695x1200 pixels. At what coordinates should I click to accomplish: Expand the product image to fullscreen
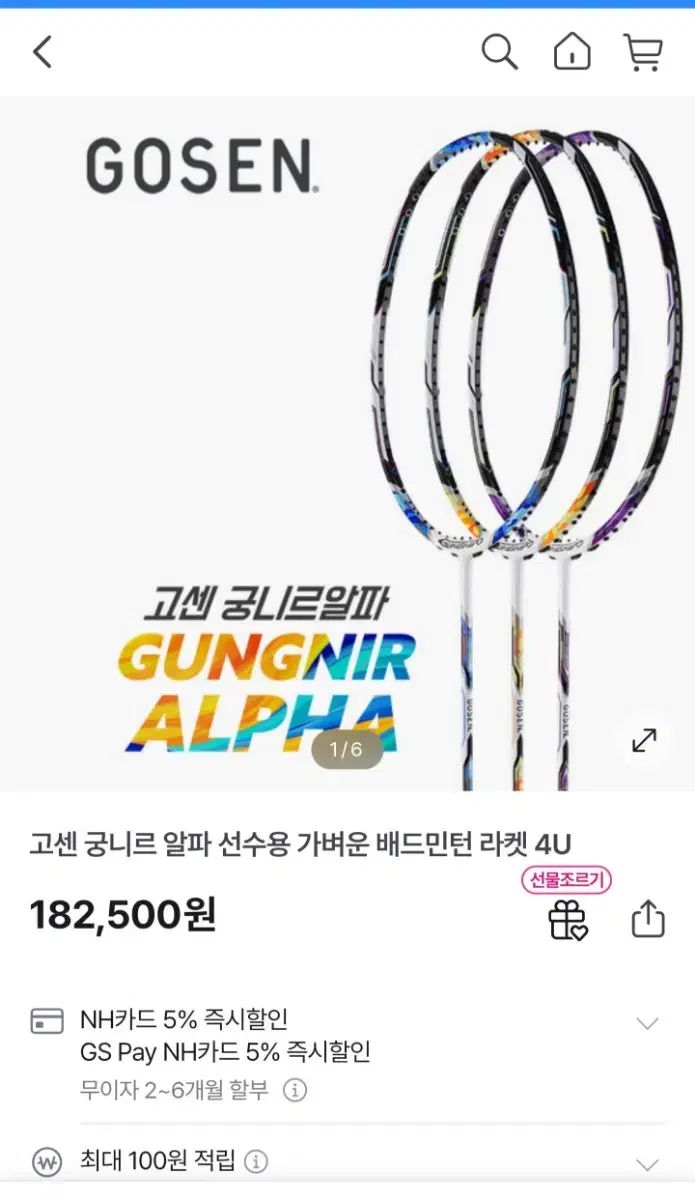click(644, 740)
